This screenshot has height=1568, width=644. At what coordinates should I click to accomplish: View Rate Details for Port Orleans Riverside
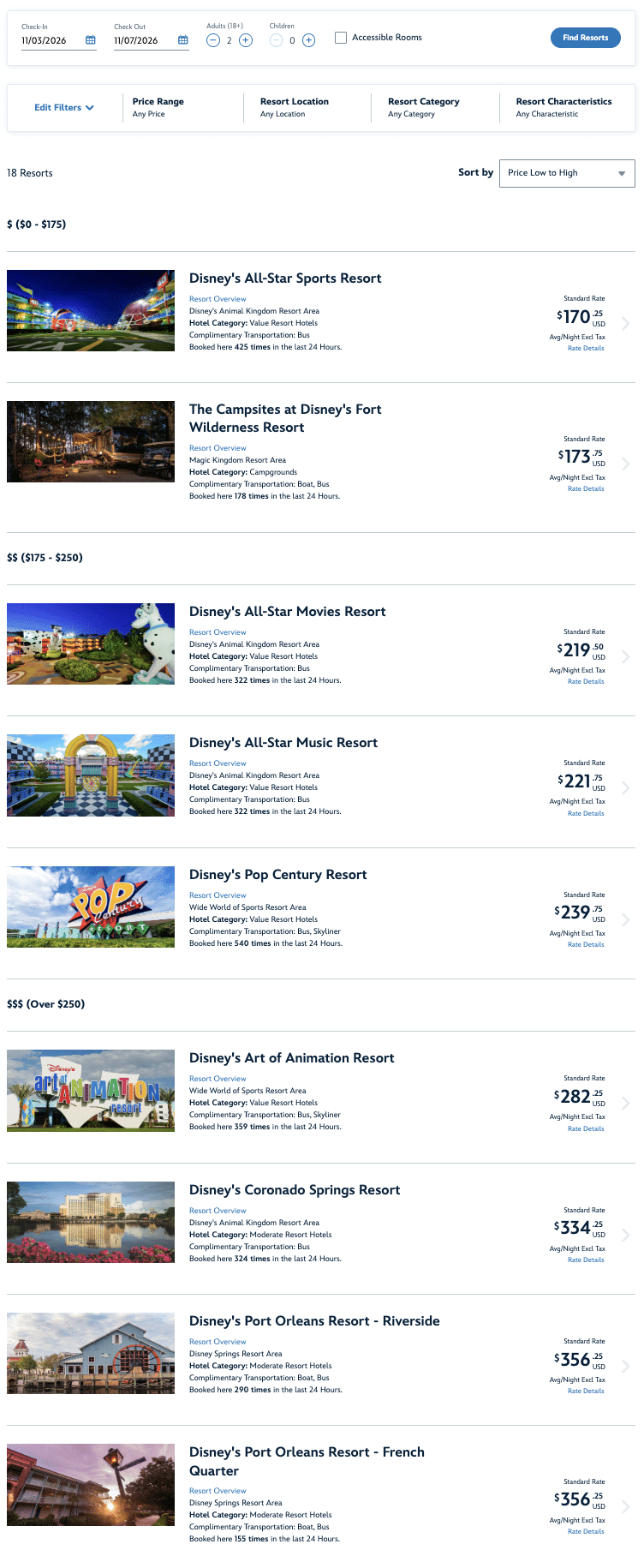(x=586, y=1391)
